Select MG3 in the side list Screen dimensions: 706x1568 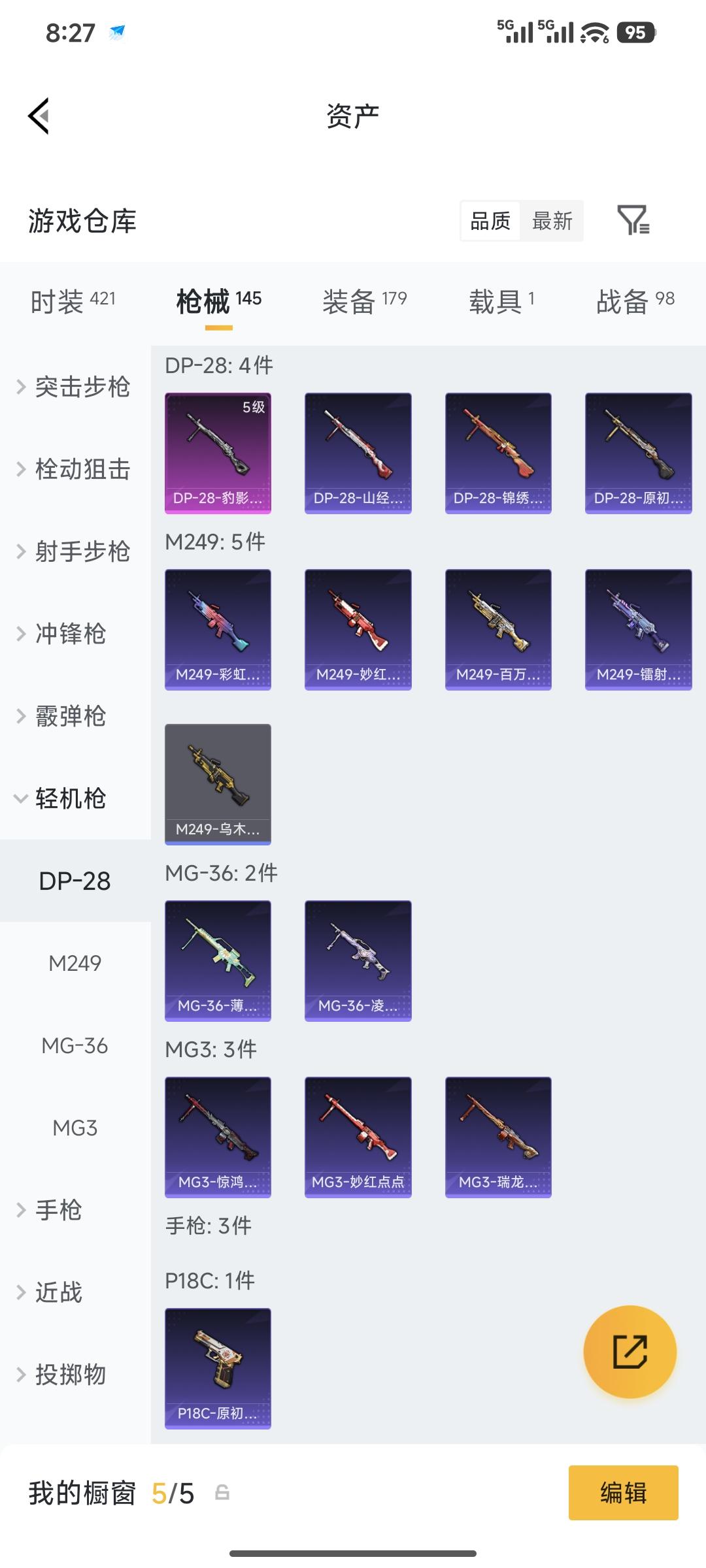pos(75,1128)
